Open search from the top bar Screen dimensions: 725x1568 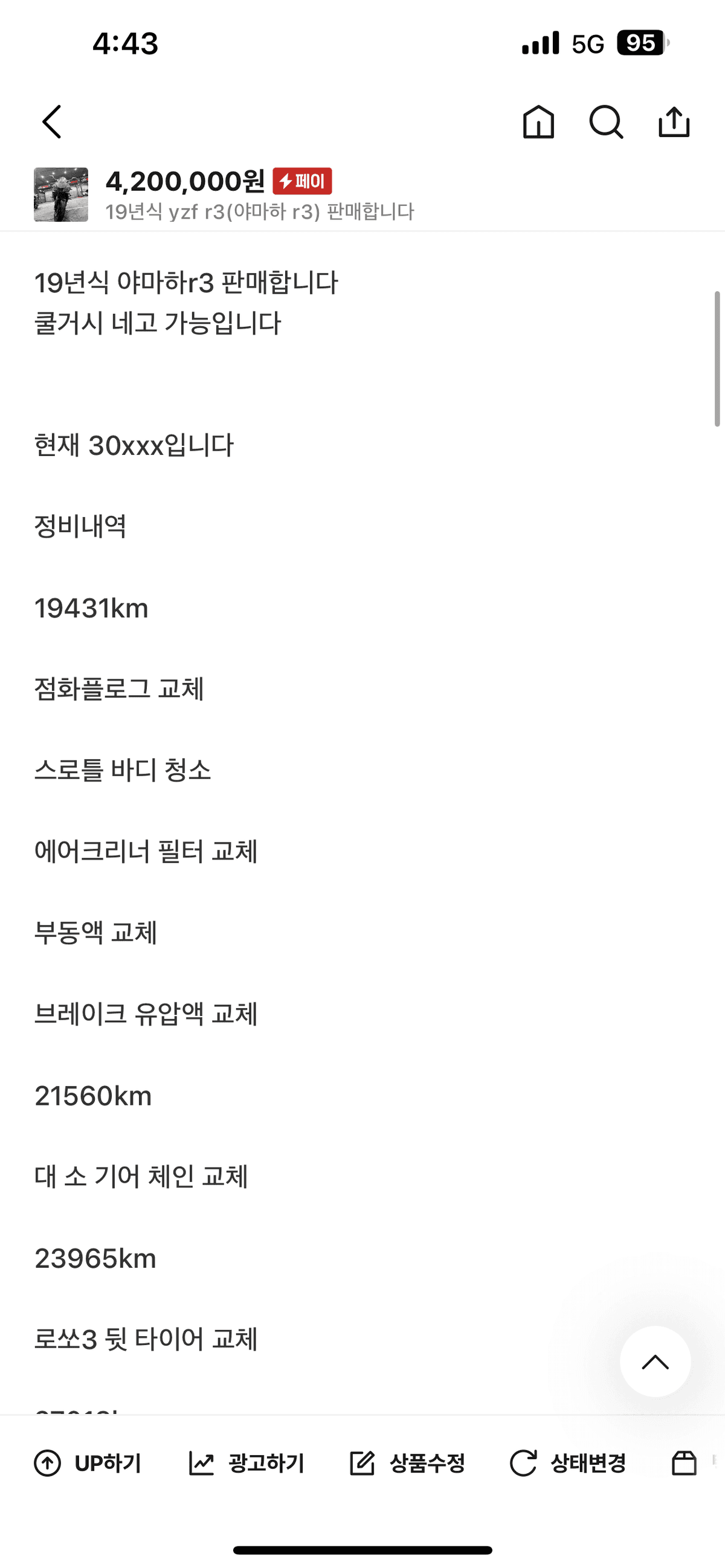(606, 122)
